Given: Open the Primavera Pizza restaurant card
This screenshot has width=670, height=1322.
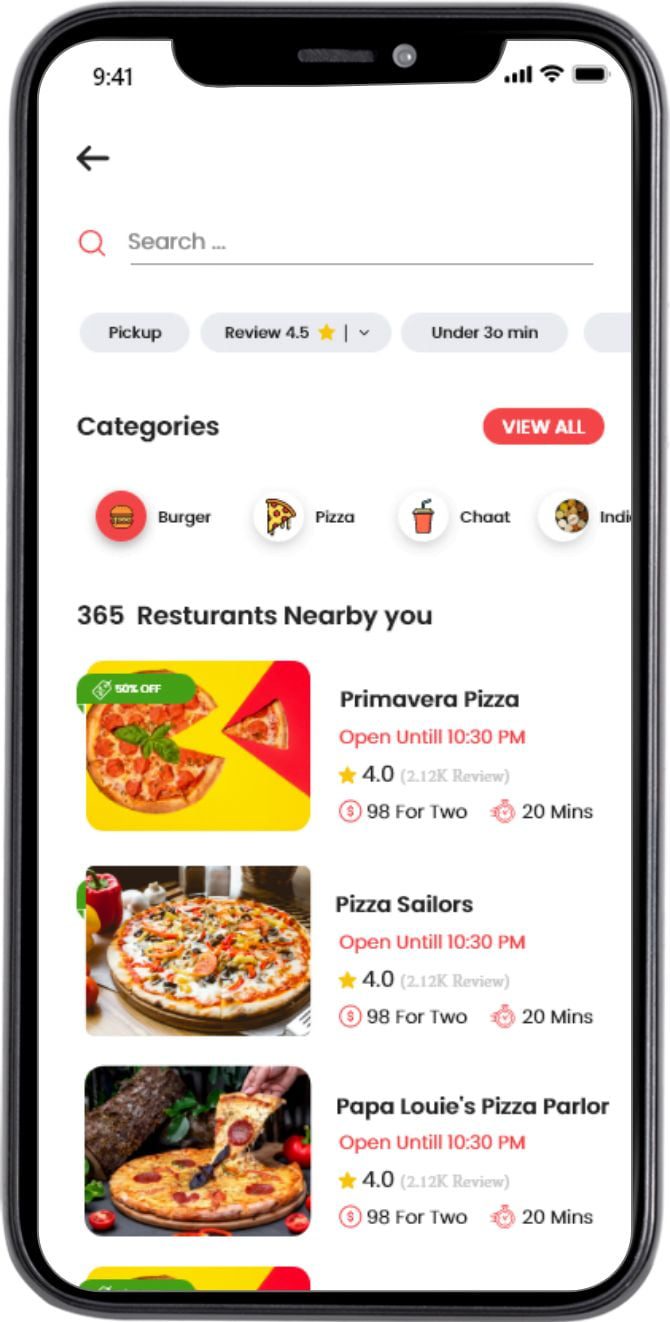Looking at the screenshot, I should click(430, 699).
